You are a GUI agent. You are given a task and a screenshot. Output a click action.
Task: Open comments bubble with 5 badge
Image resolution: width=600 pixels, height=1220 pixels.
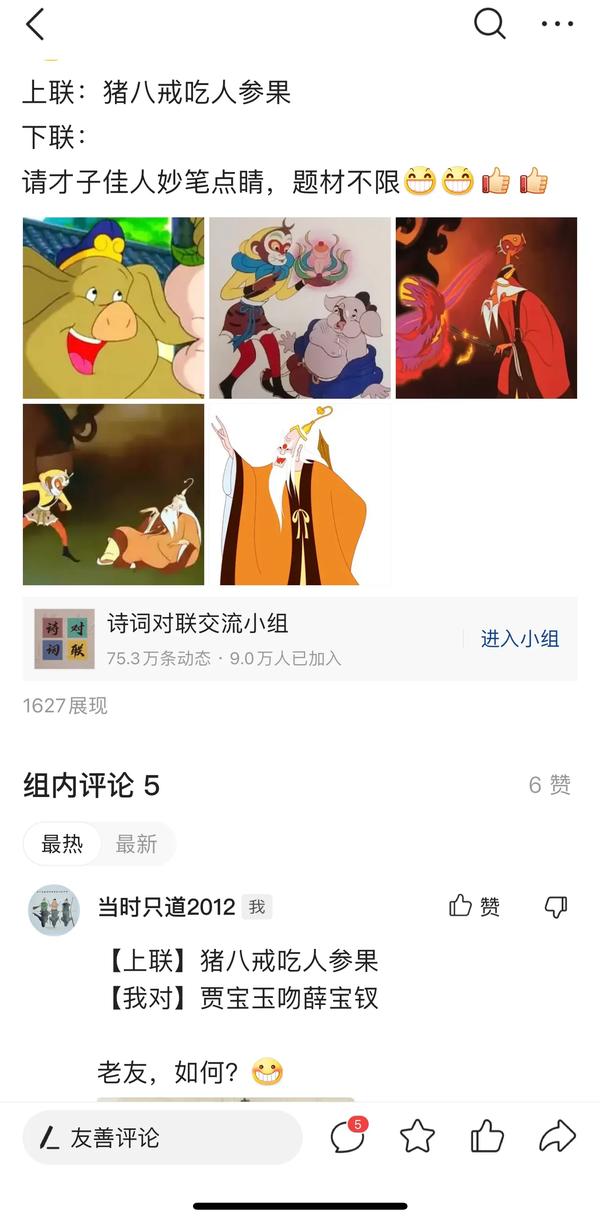[347, 1137]
